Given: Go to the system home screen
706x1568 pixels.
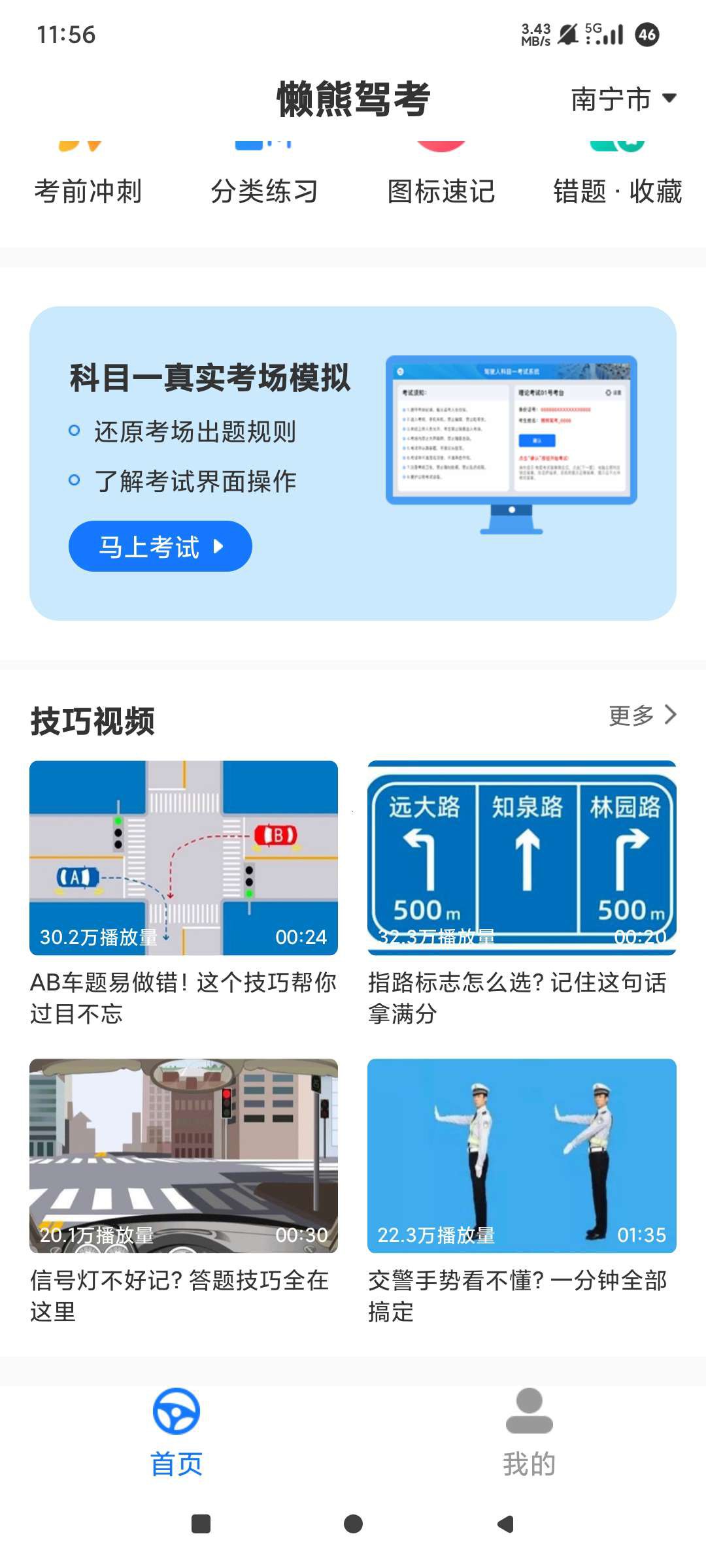Looking at the screenshot, I should (353, 1524).
